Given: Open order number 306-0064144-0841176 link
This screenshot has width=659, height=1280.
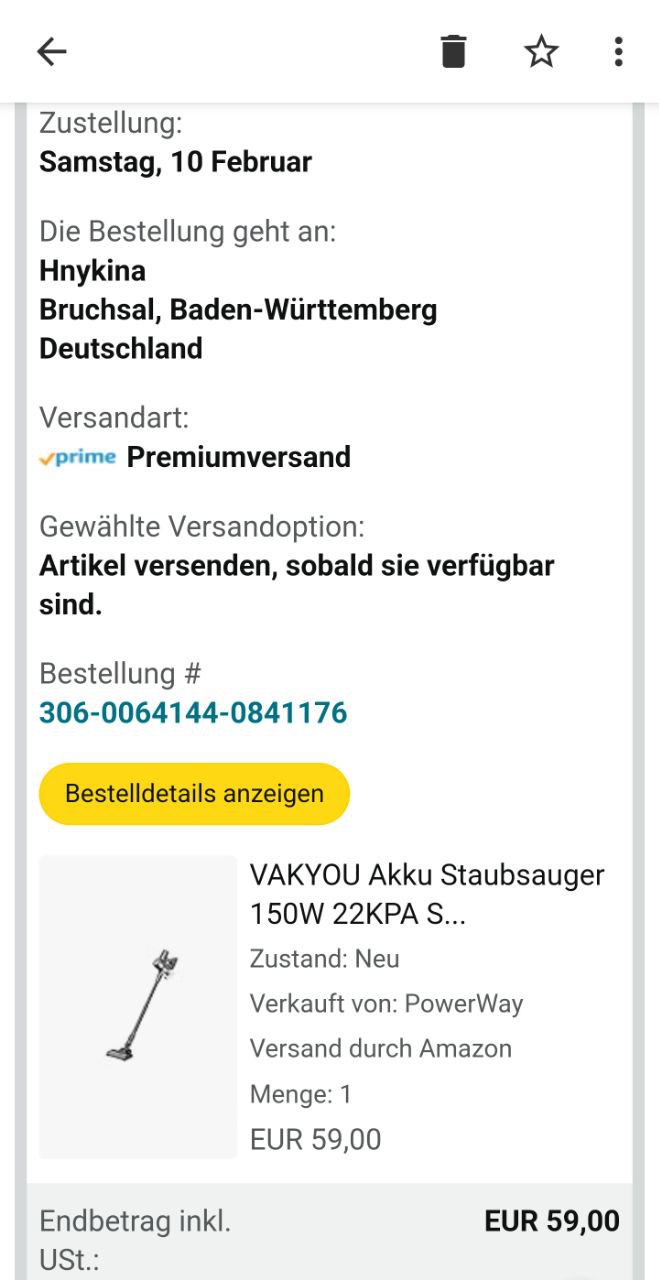Looking at the screenshot, I should 193,713.
